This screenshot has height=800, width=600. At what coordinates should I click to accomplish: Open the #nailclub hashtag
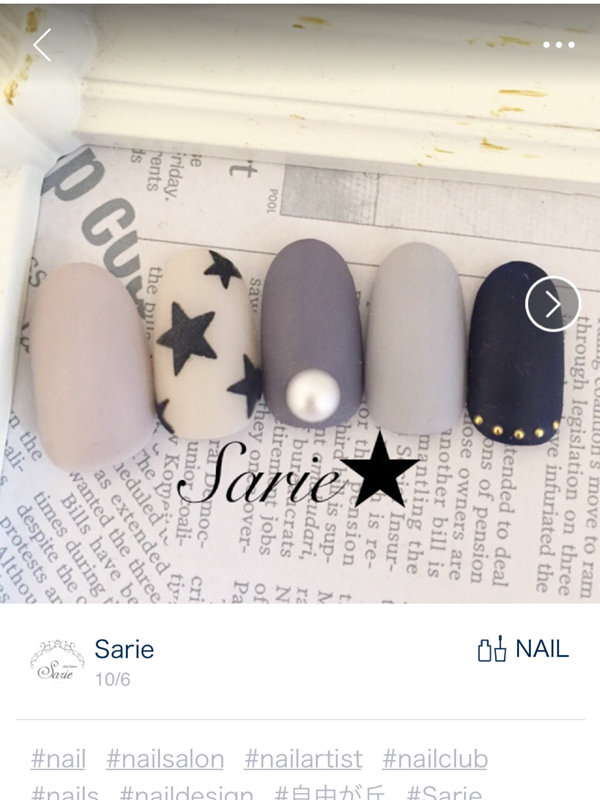pyautogui.click(x=435, y=759)
